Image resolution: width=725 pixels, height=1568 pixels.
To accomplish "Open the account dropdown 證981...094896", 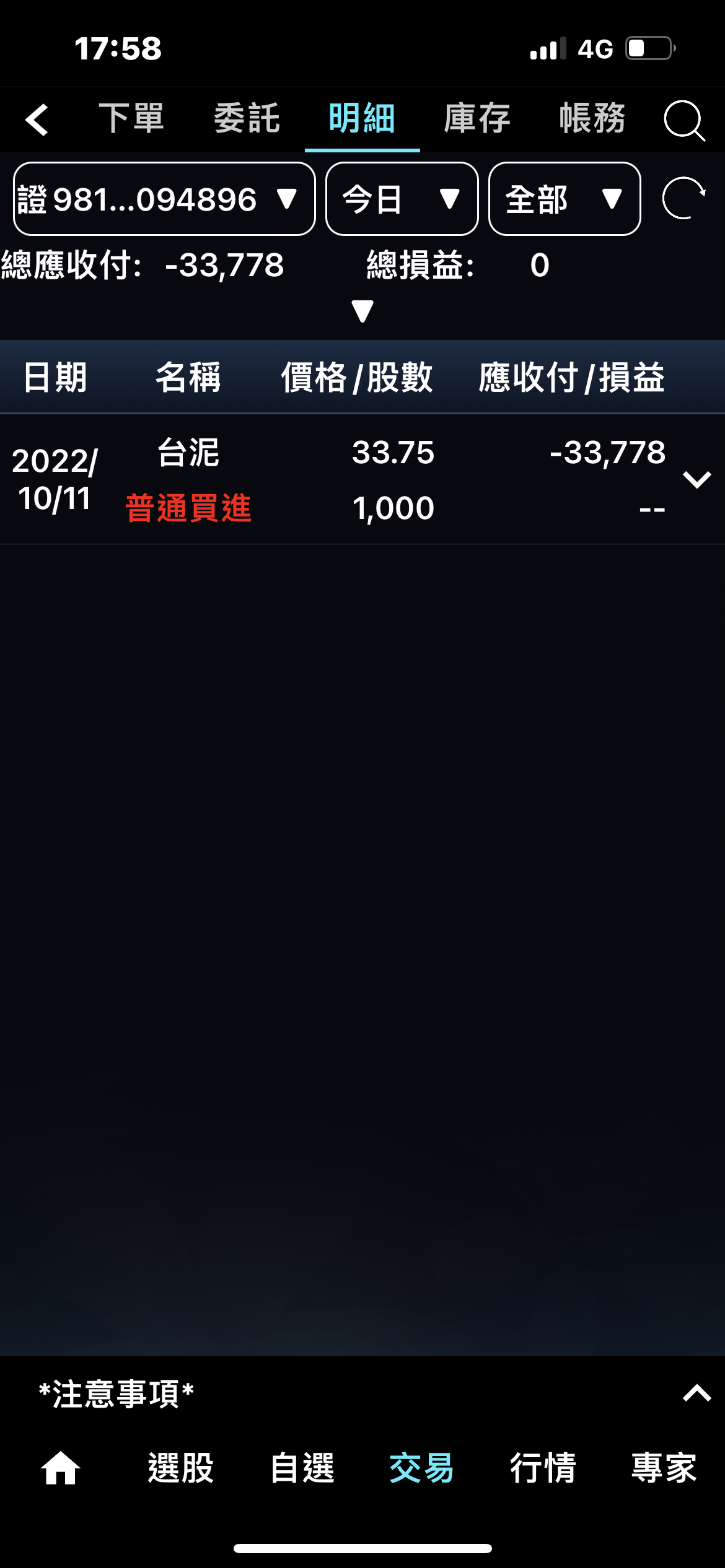I will [164, 199].
